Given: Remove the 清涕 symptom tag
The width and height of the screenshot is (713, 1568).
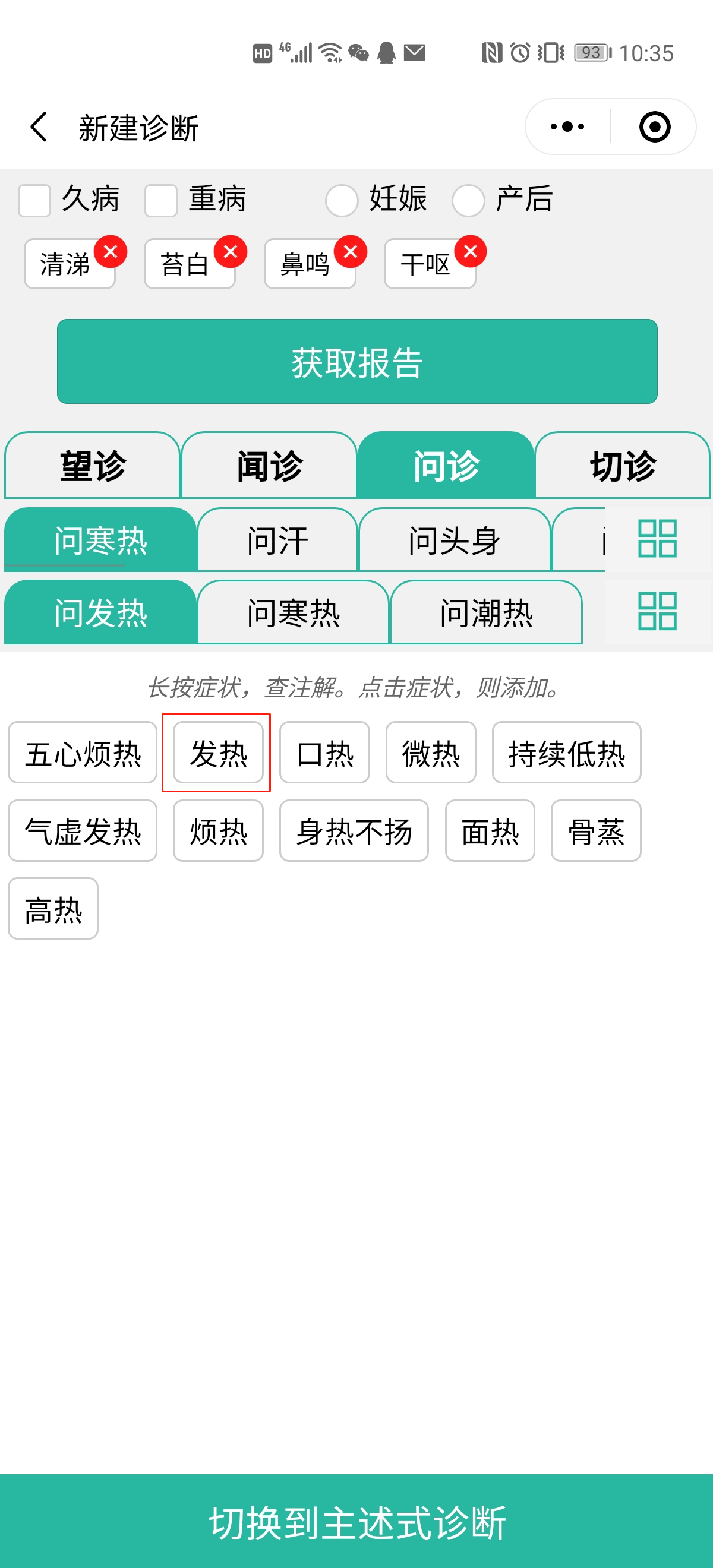Looking at the screenshot, I should [110, 251].
